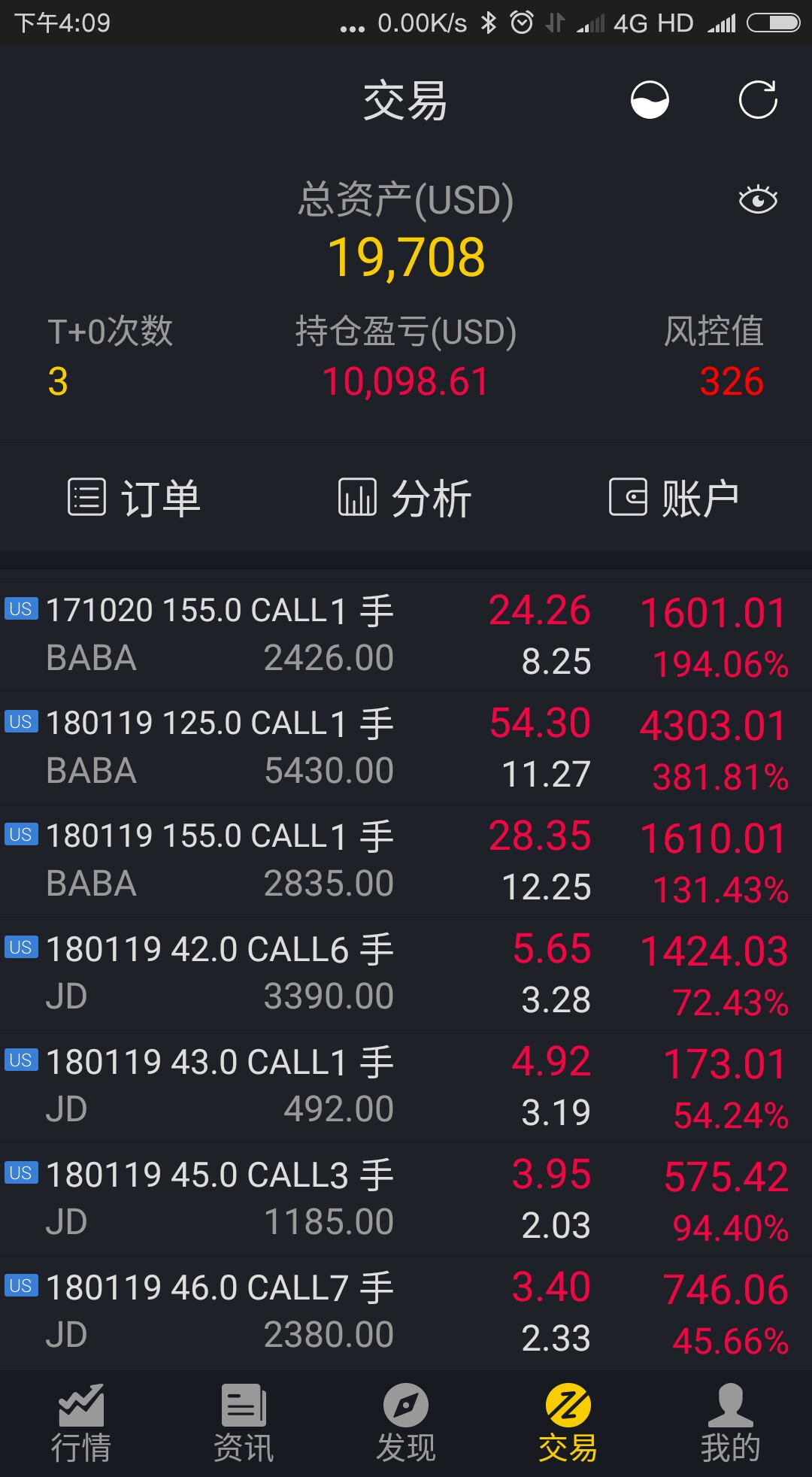Hide asset values with the eye icon
This screenshot has width=812, height=1477.
(757, 199)
